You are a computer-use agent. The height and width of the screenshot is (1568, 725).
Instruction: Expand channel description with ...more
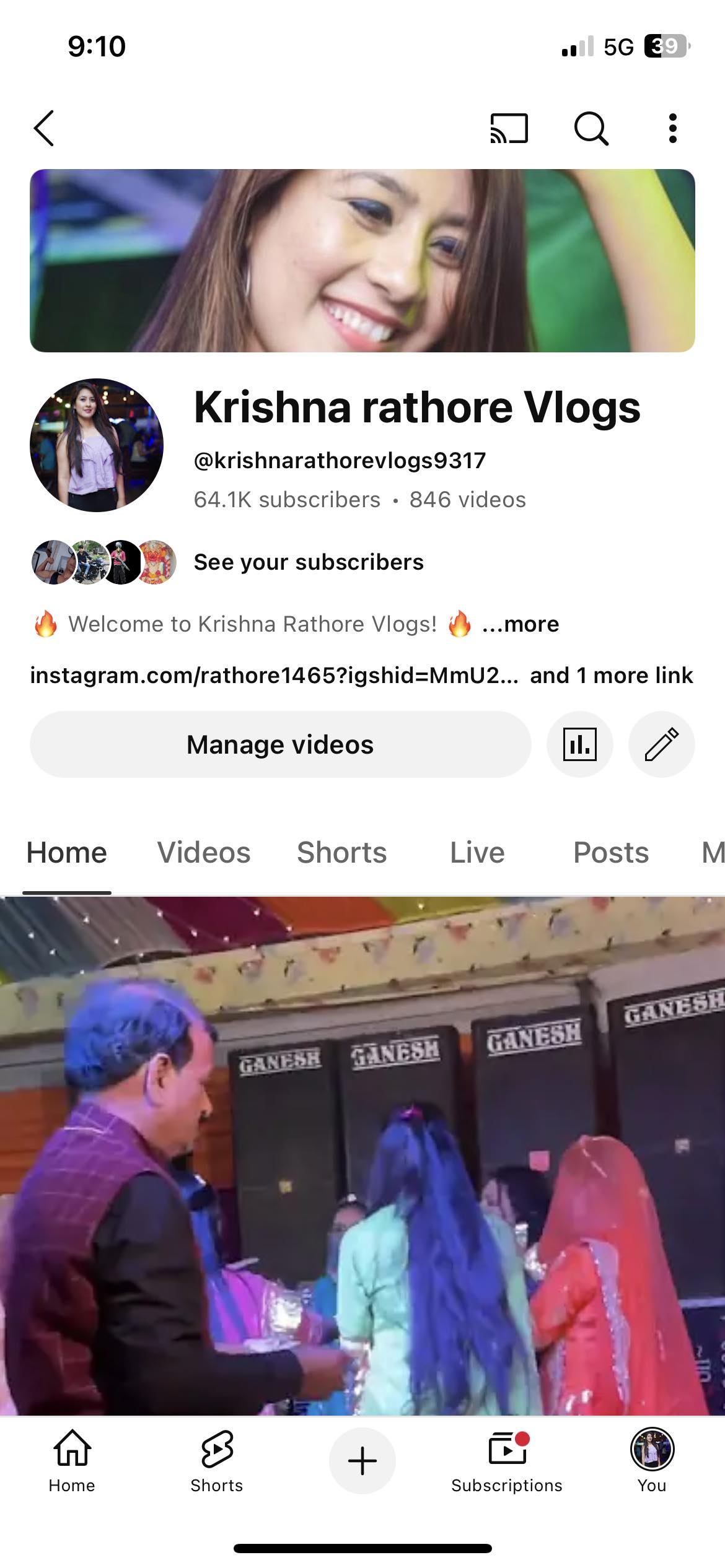(x=521, y=624)
